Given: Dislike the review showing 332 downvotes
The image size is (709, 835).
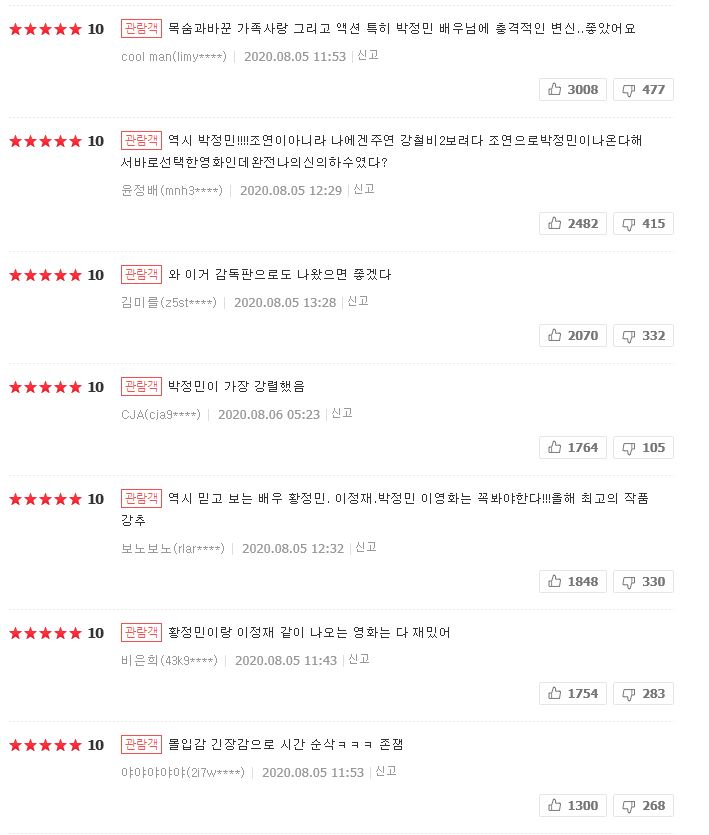Looking at the screenshot, I should pos(643,336).
